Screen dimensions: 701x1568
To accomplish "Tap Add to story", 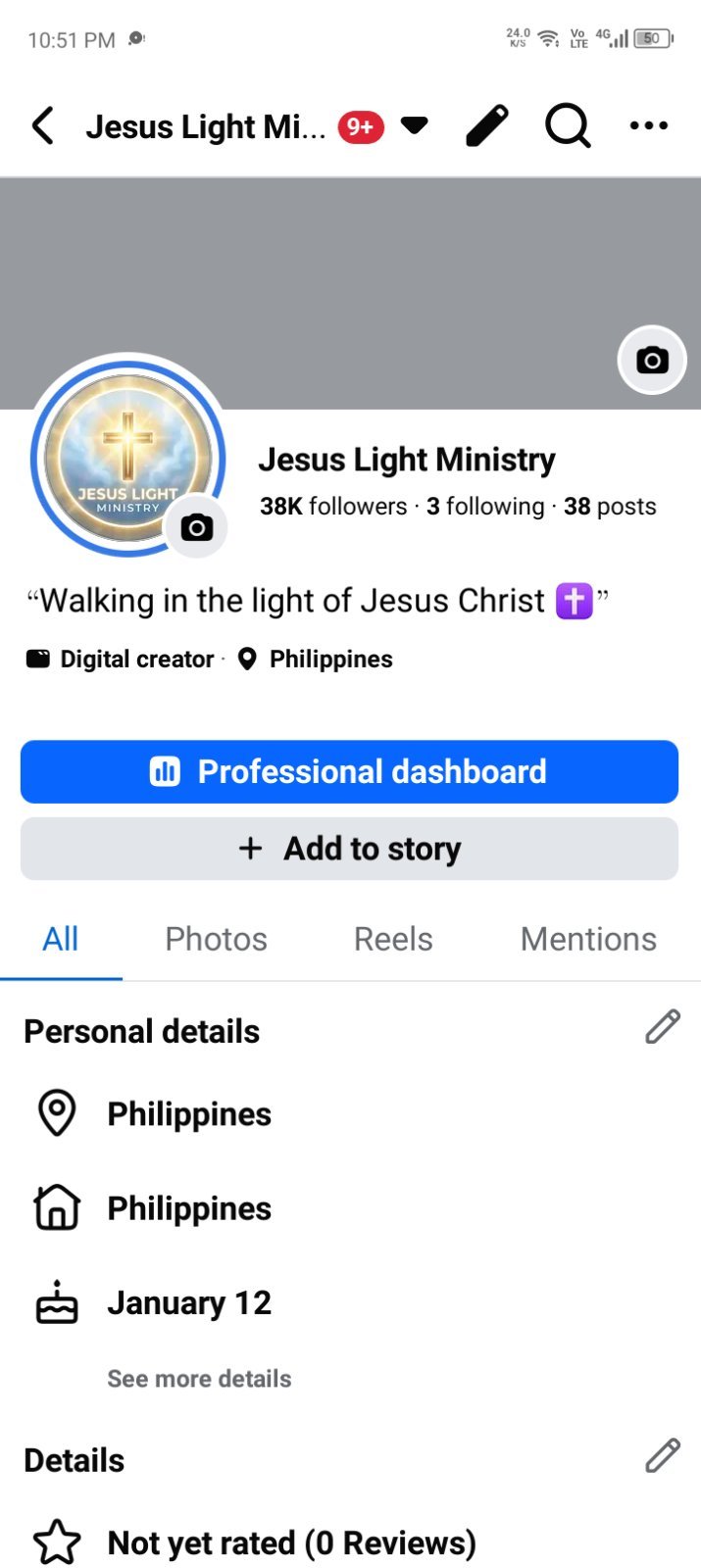I will click(349, 849).
